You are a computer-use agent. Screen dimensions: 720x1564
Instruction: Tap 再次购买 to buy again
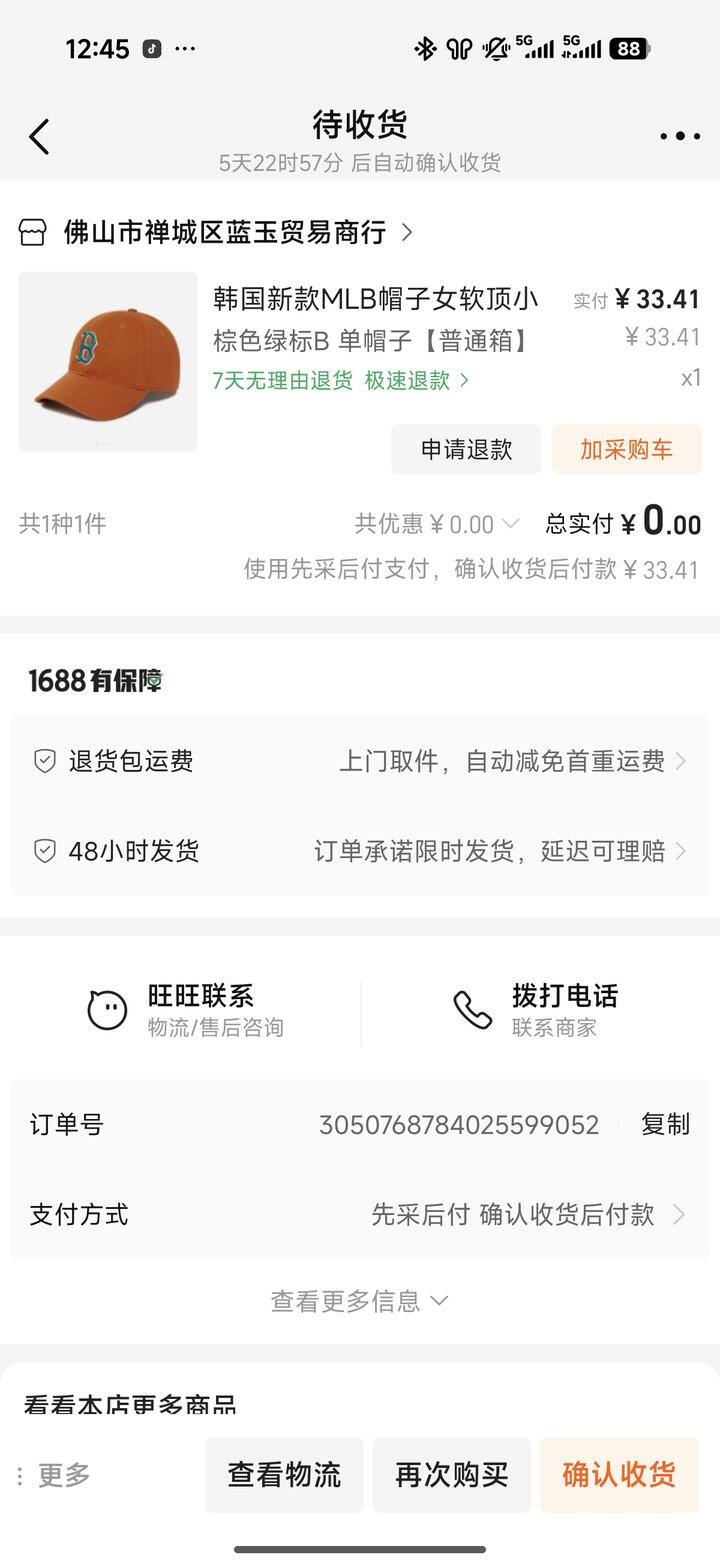(452, 1475)
